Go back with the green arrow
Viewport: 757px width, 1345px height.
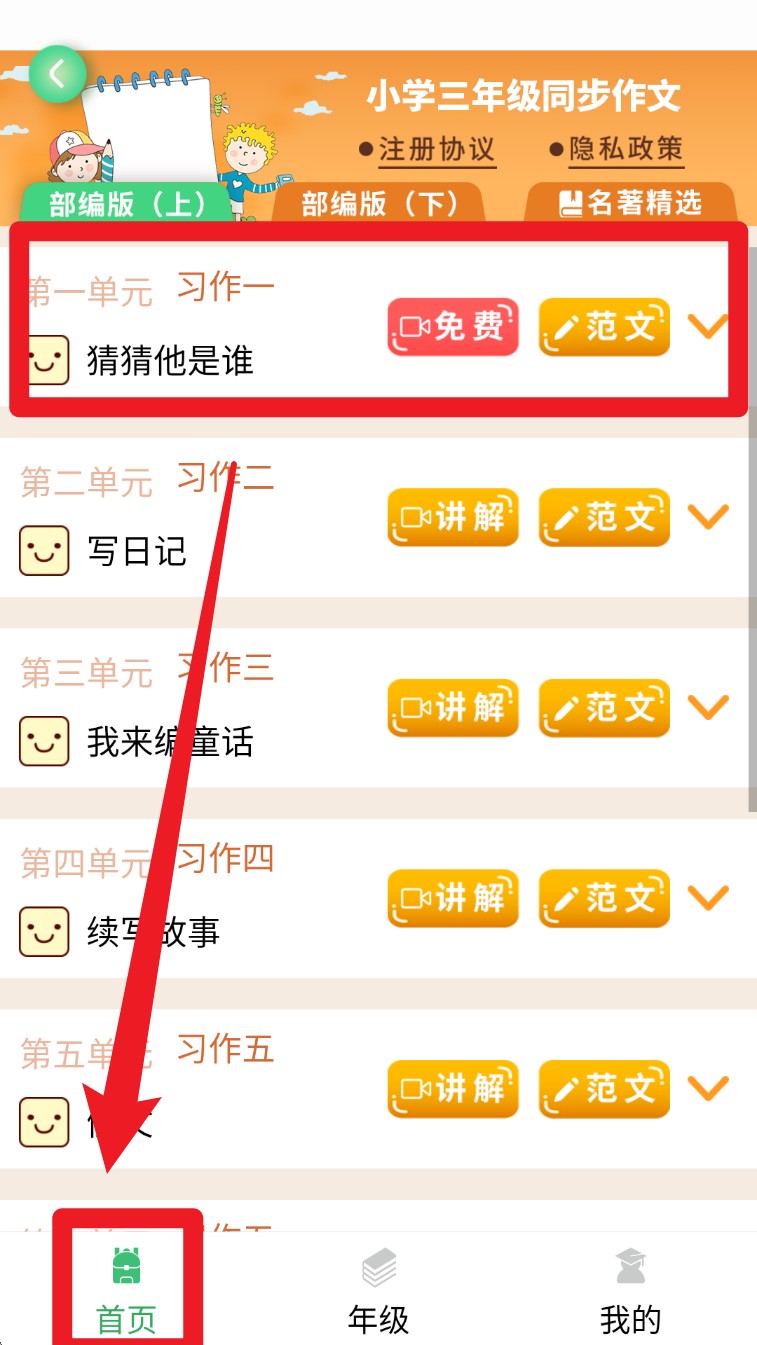(x=57, y=73)
